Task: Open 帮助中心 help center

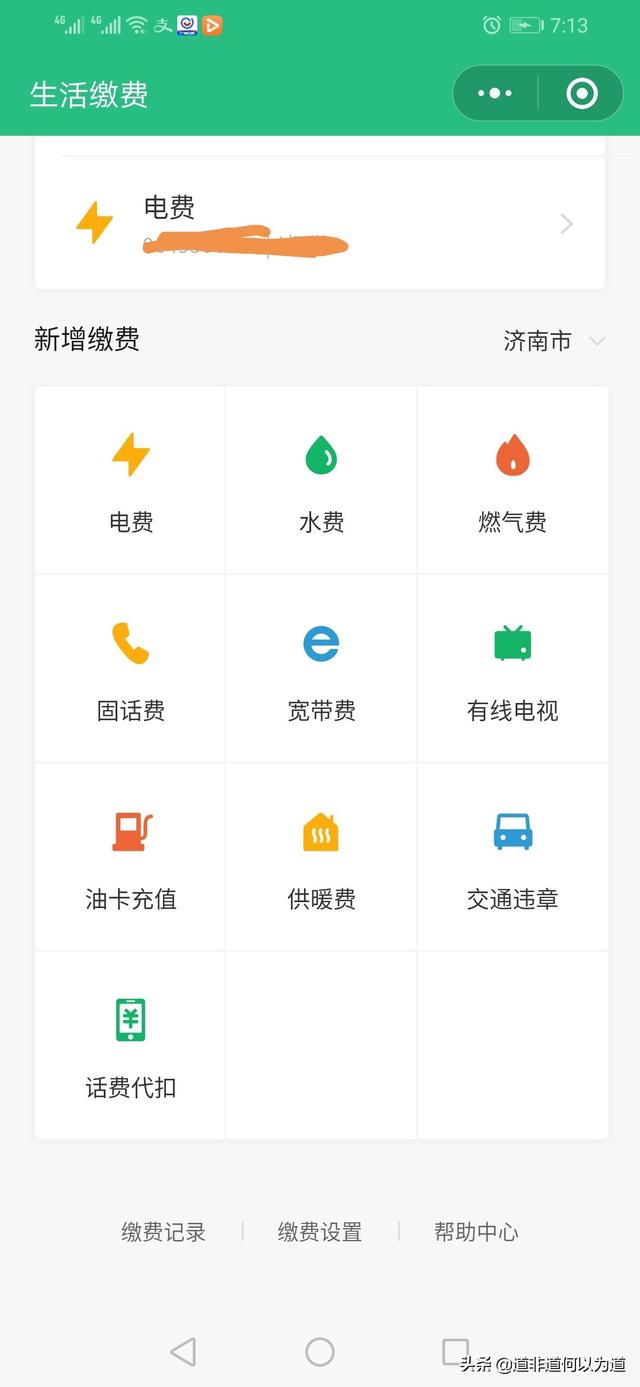Action: coord(476,1232)
